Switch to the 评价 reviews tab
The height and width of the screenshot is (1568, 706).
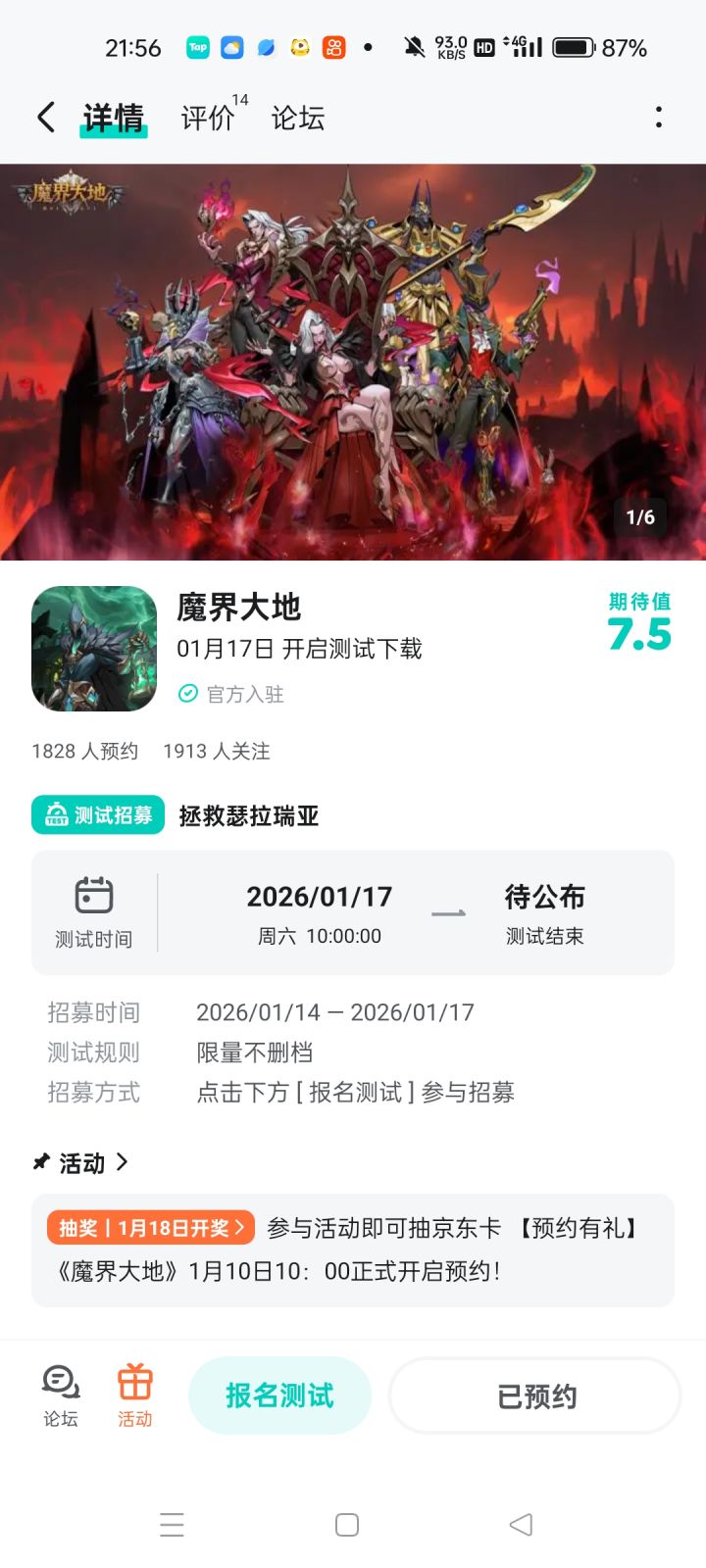[207, 117]
